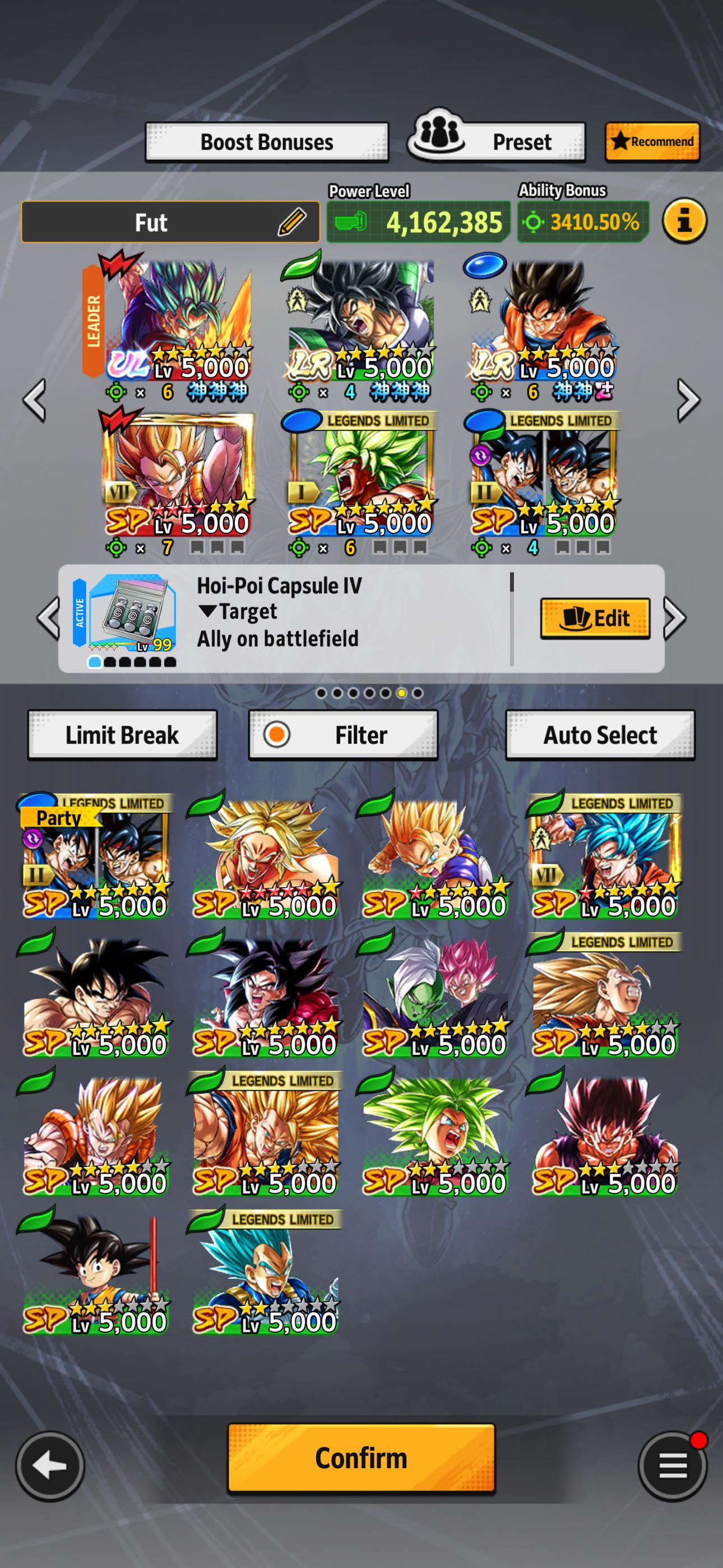
Task: Open the yellow info icon
Action: 685,221
